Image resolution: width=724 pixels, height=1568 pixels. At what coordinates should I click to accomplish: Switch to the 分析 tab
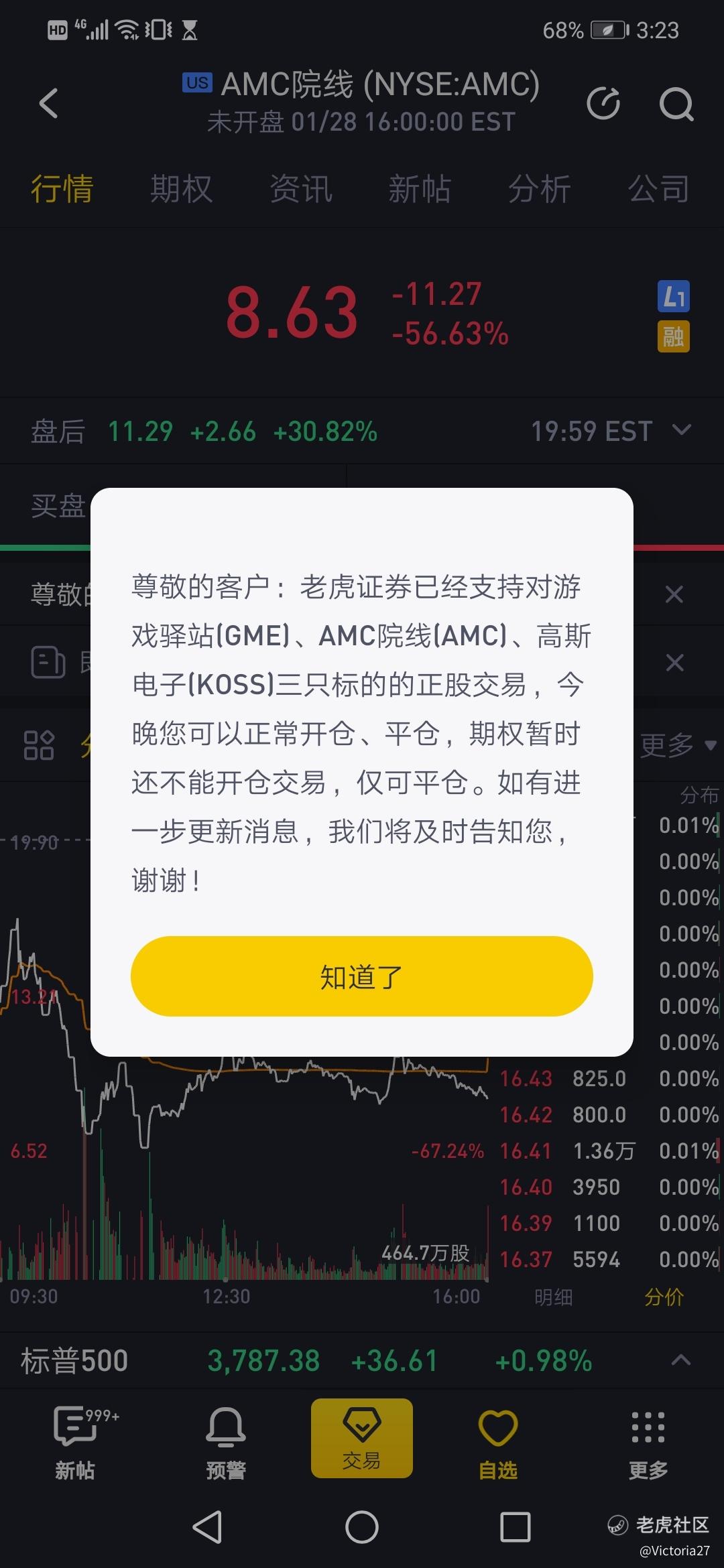click(x=539, y=189)
